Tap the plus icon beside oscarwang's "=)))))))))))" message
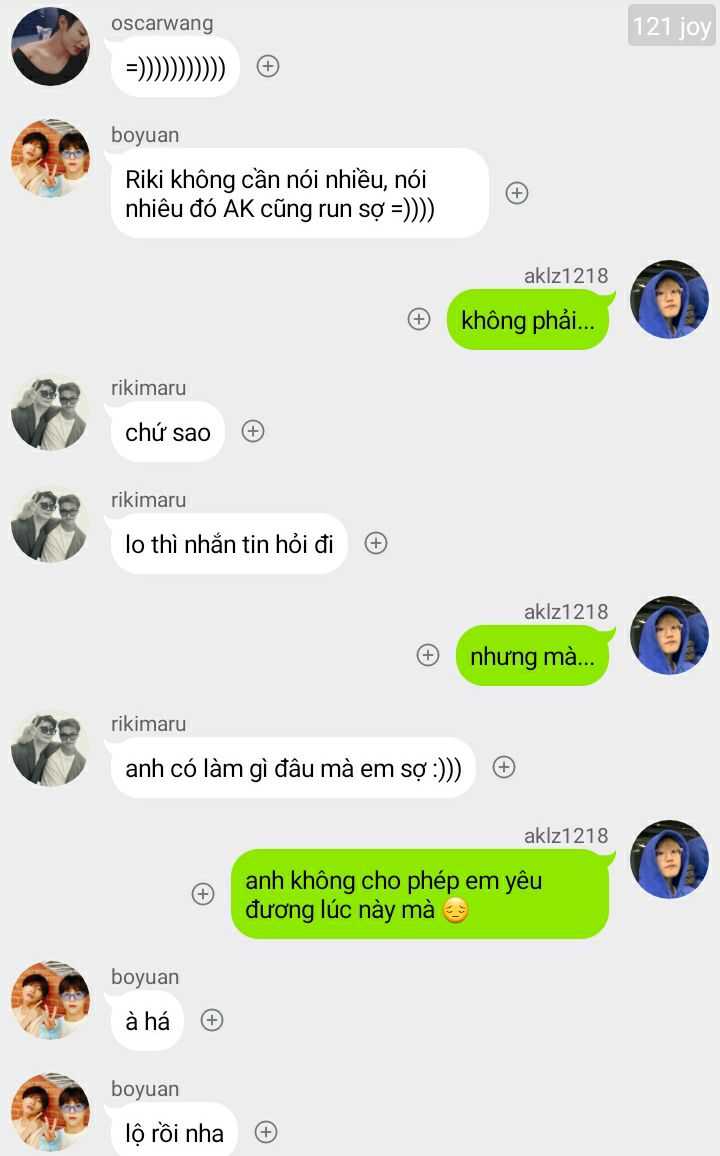Image resolution: width=720 pixels, height=1156 pixels. [268, 66]
